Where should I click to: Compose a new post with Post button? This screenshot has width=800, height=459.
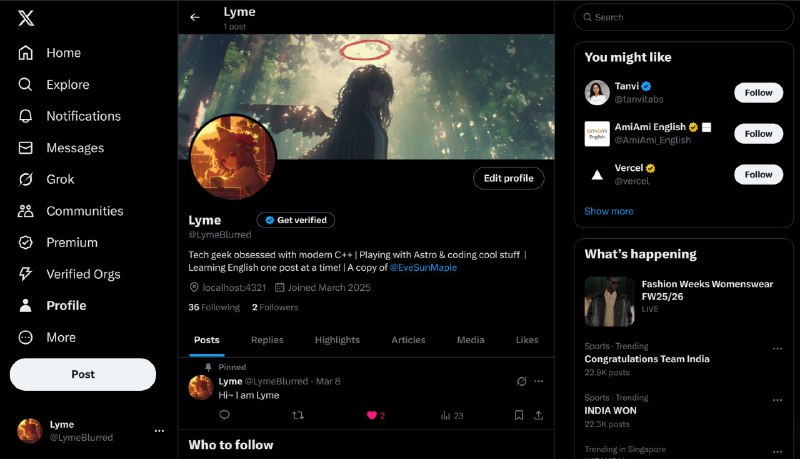(83, 374)
